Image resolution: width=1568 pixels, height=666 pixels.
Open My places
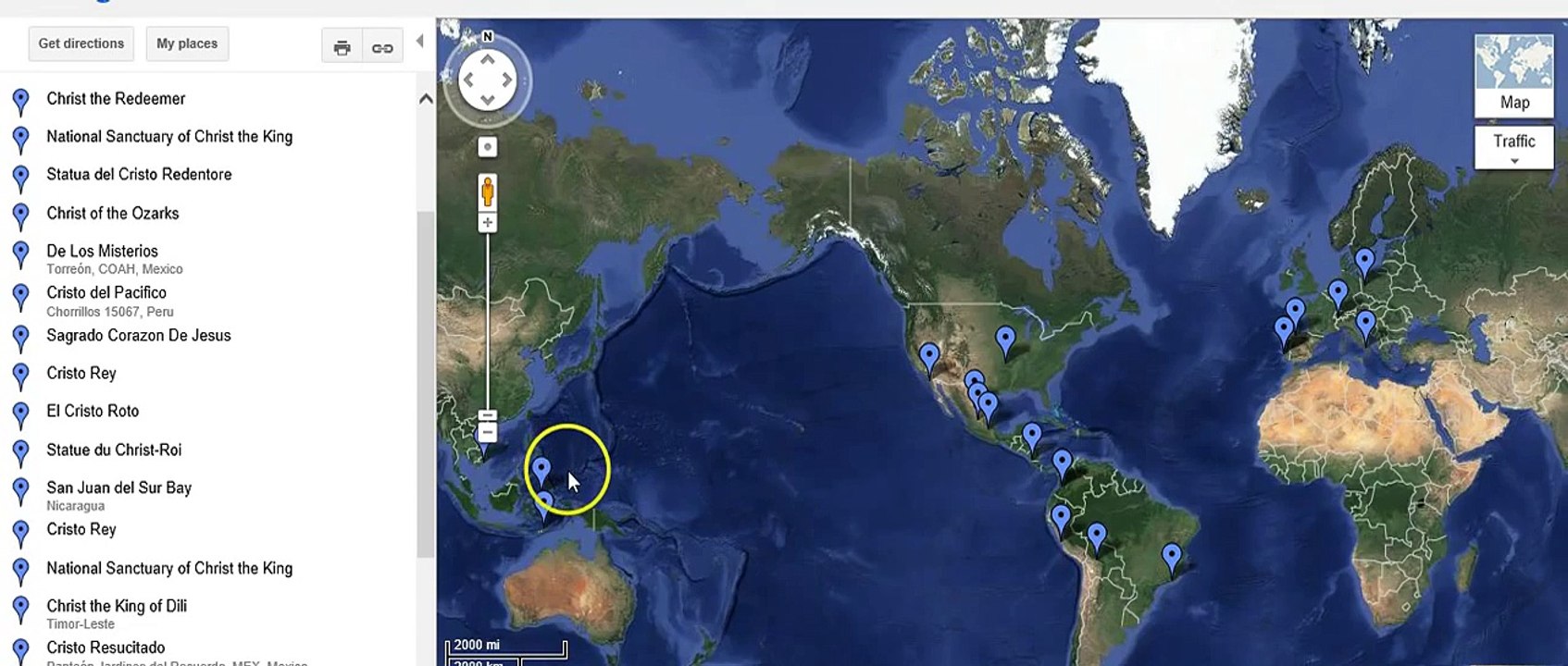187,43
